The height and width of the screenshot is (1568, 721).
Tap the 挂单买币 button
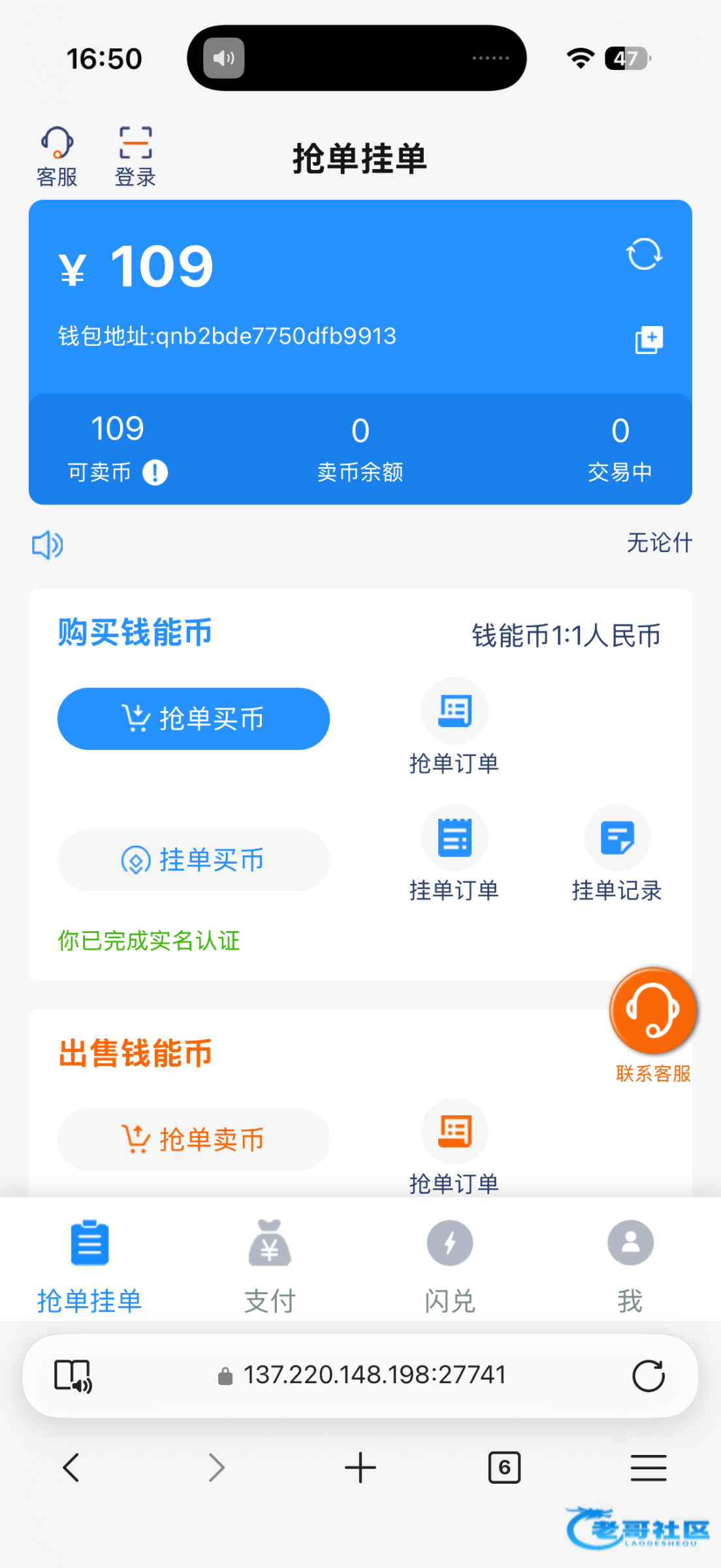(x=193, y=860)
